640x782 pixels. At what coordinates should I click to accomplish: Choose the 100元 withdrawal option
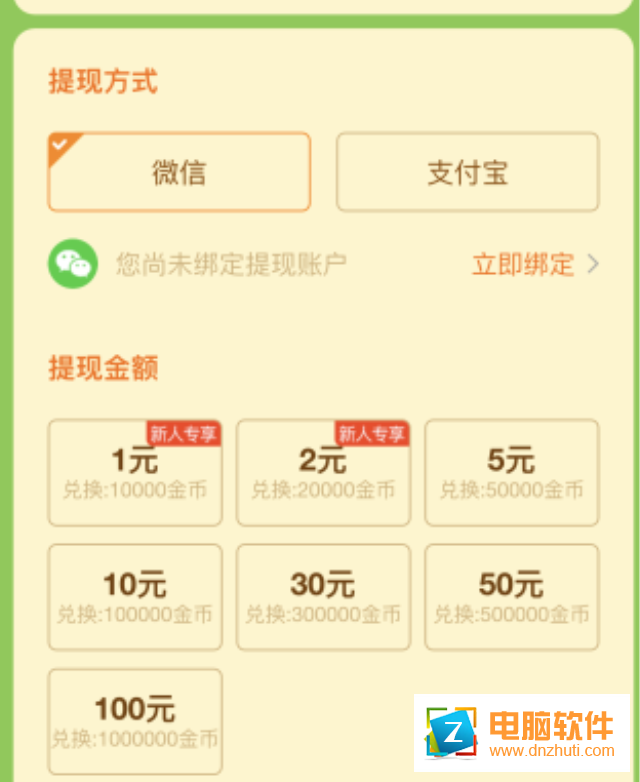135,722
